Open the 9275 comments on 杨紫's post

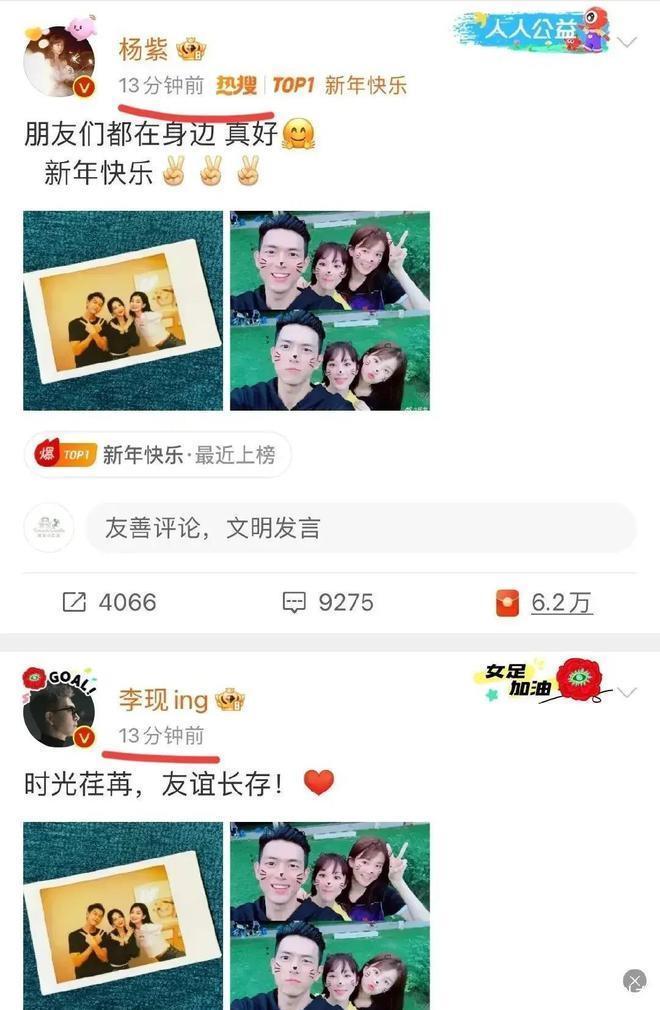(x=328, y=602)
